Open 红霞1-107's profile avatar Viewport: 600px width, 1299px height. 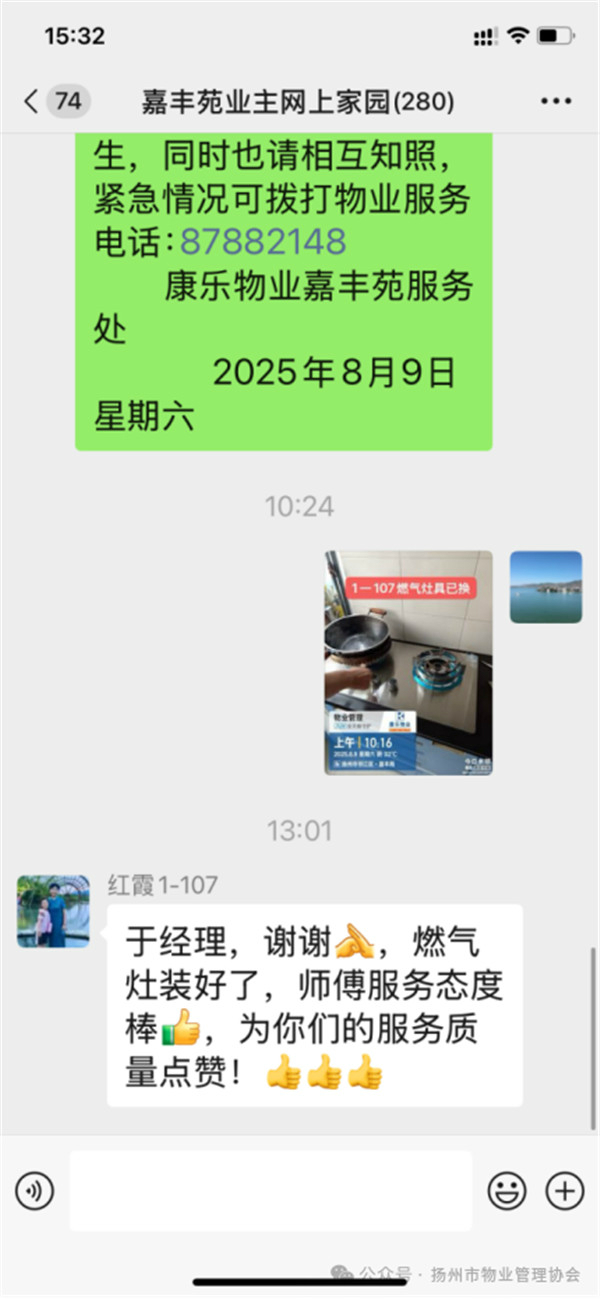click(x=53, y=910)
